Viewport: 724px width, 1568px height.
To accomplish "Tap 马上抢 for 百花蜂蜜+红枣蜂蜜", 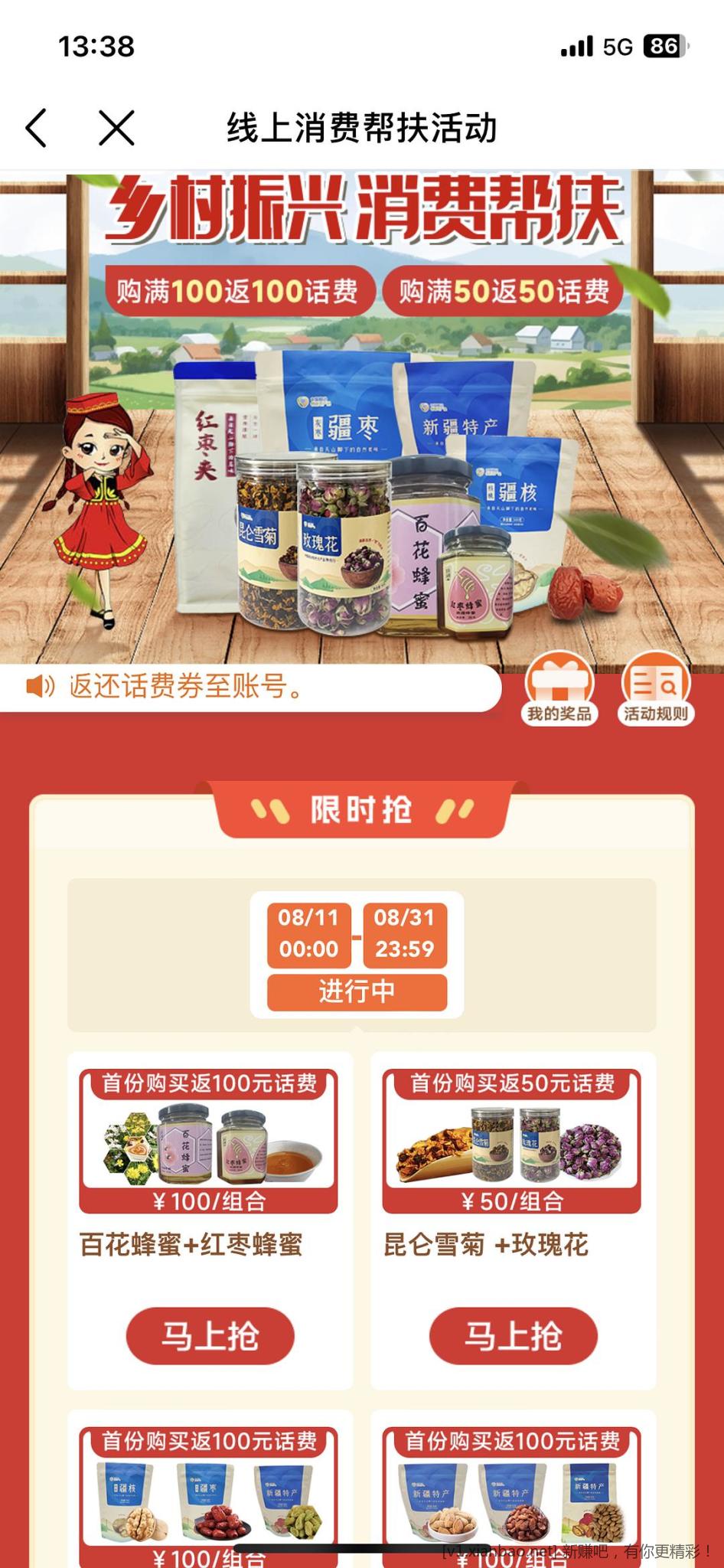I will coord(210,1336).
